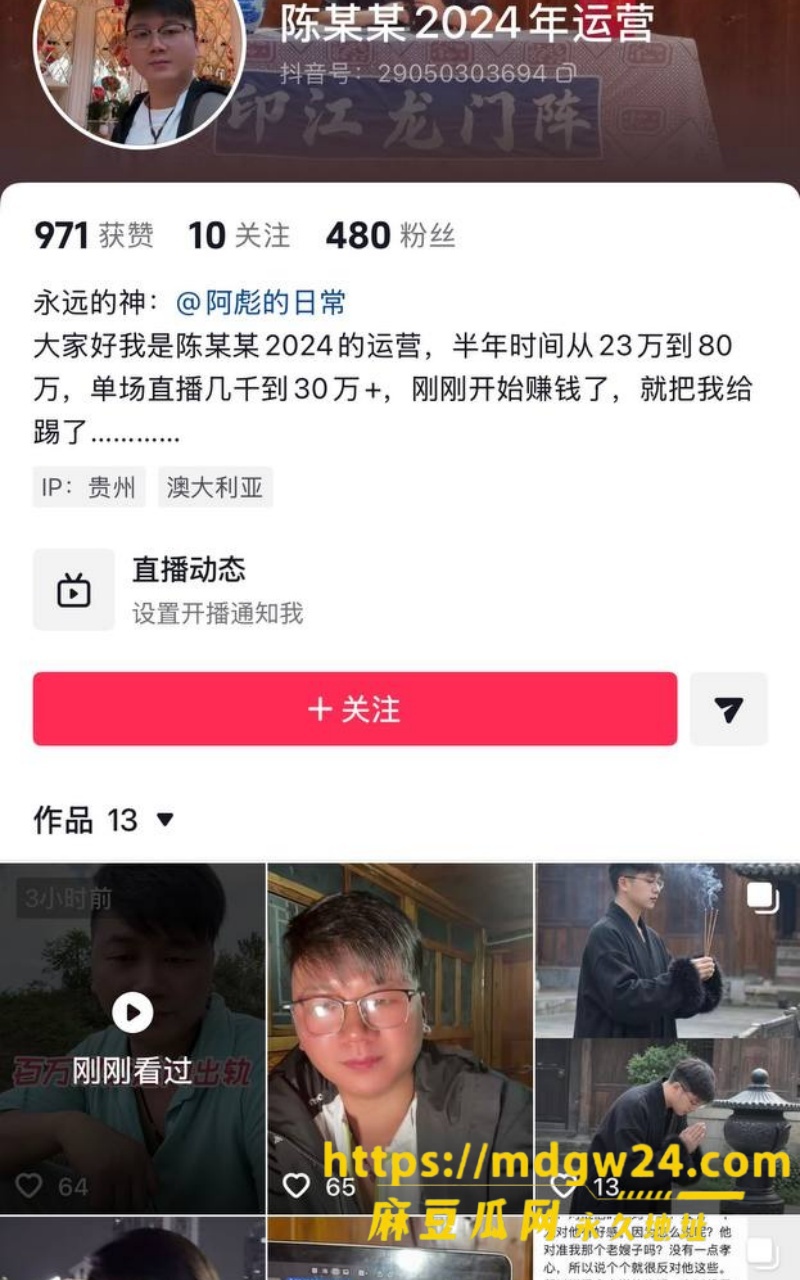800x1280 pixels.
Task: Open the @阿彪的日常 mention link
Action: [261, 302]
